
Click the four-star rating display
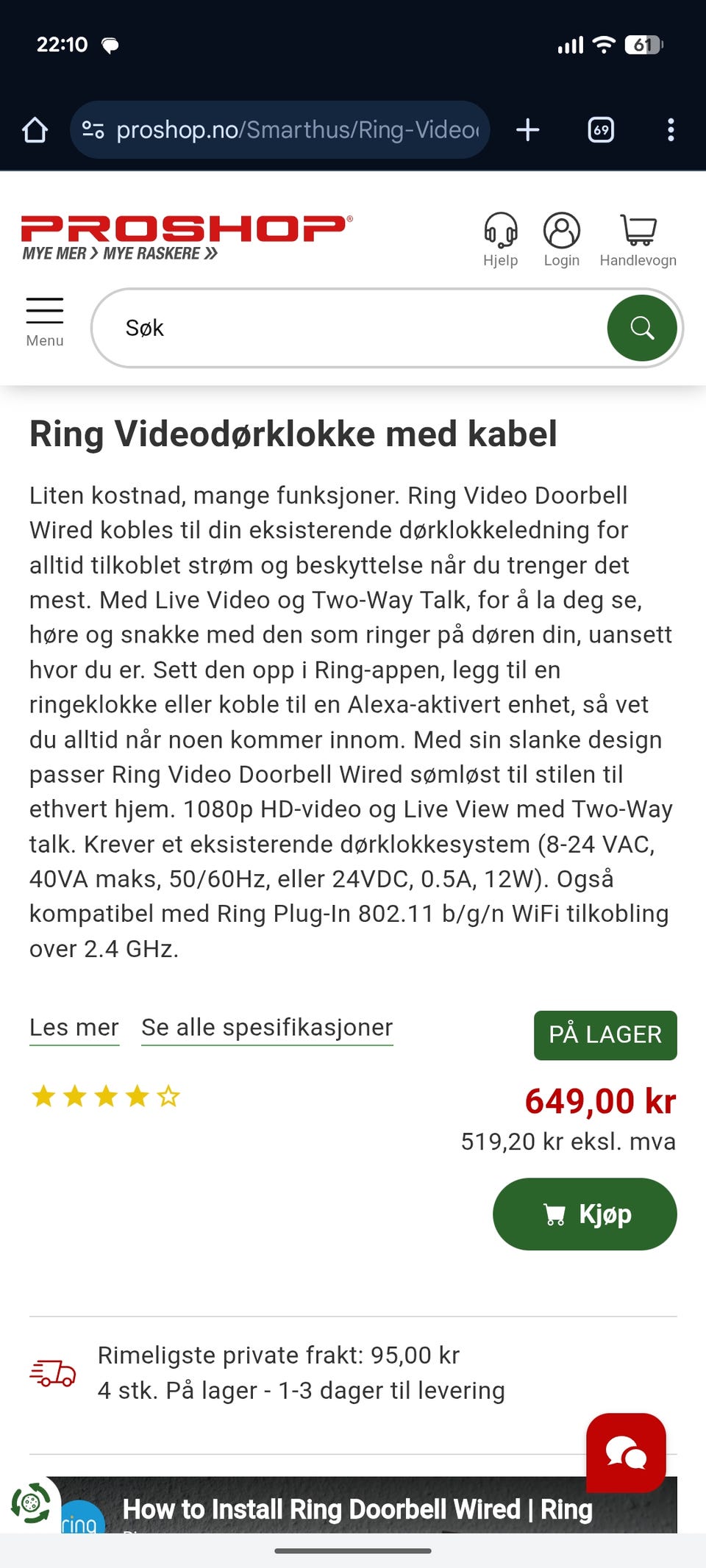tap(105, 1096)
